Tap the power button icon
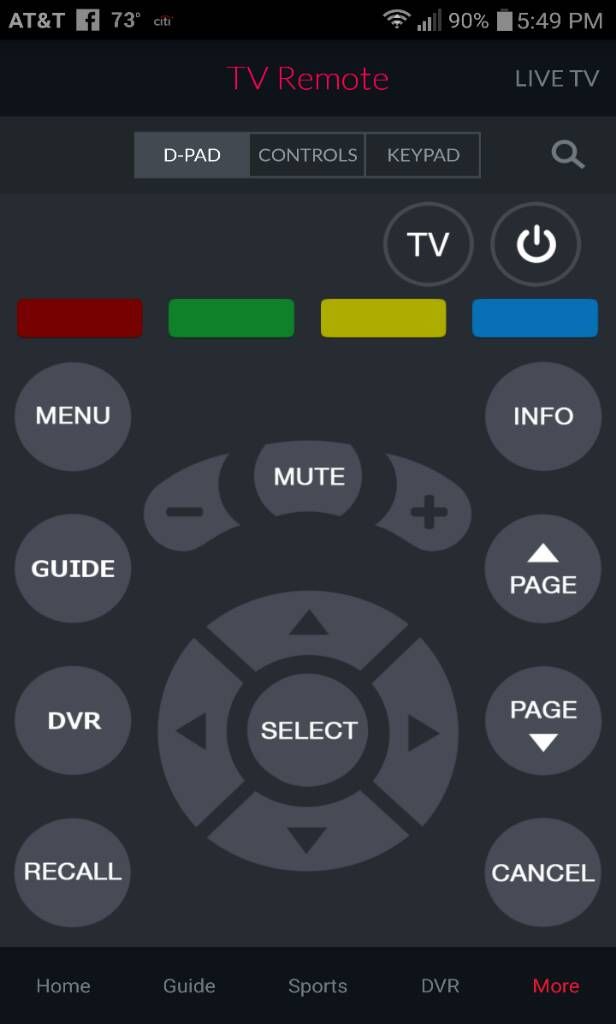 point(536,244)
